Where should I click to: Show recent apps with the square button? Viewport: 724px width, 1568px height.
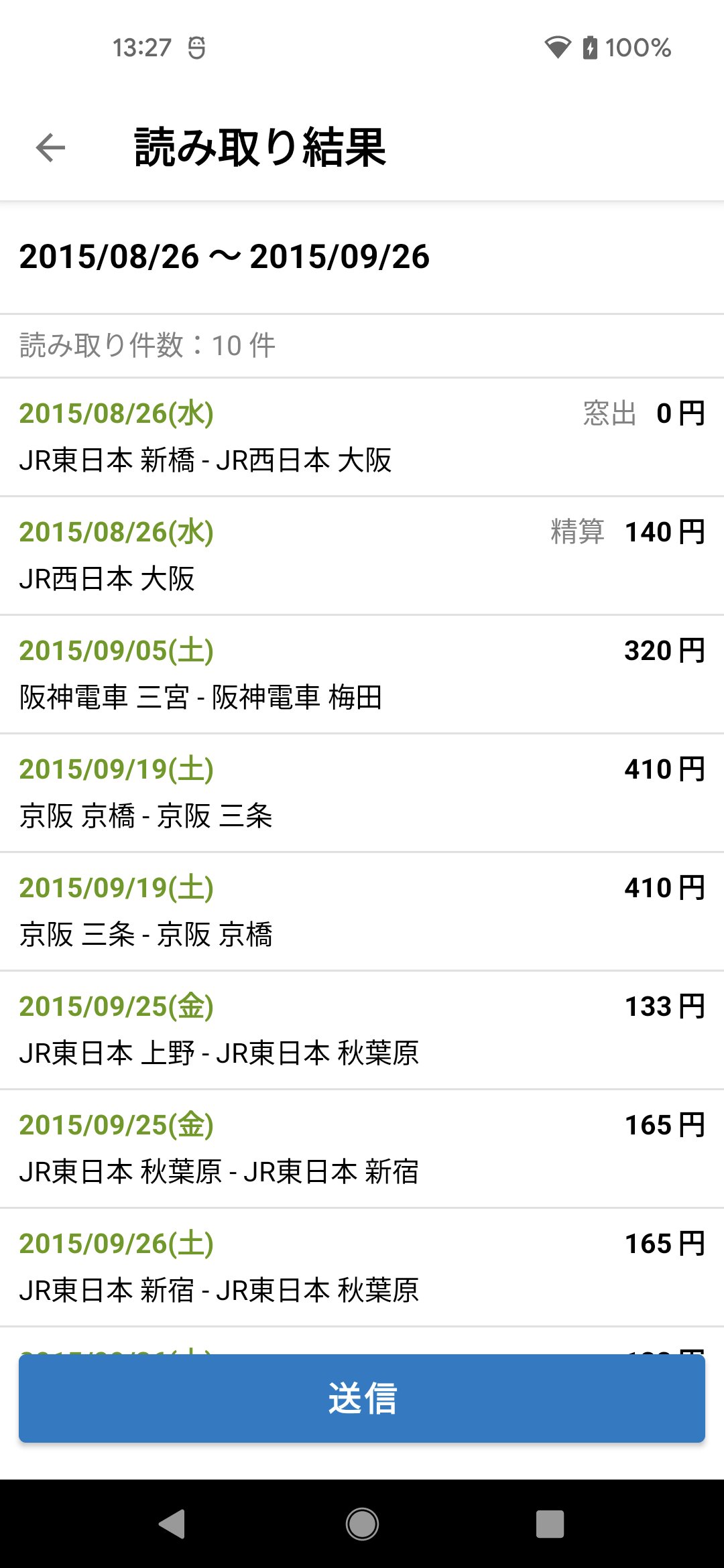coord(550,1524)
